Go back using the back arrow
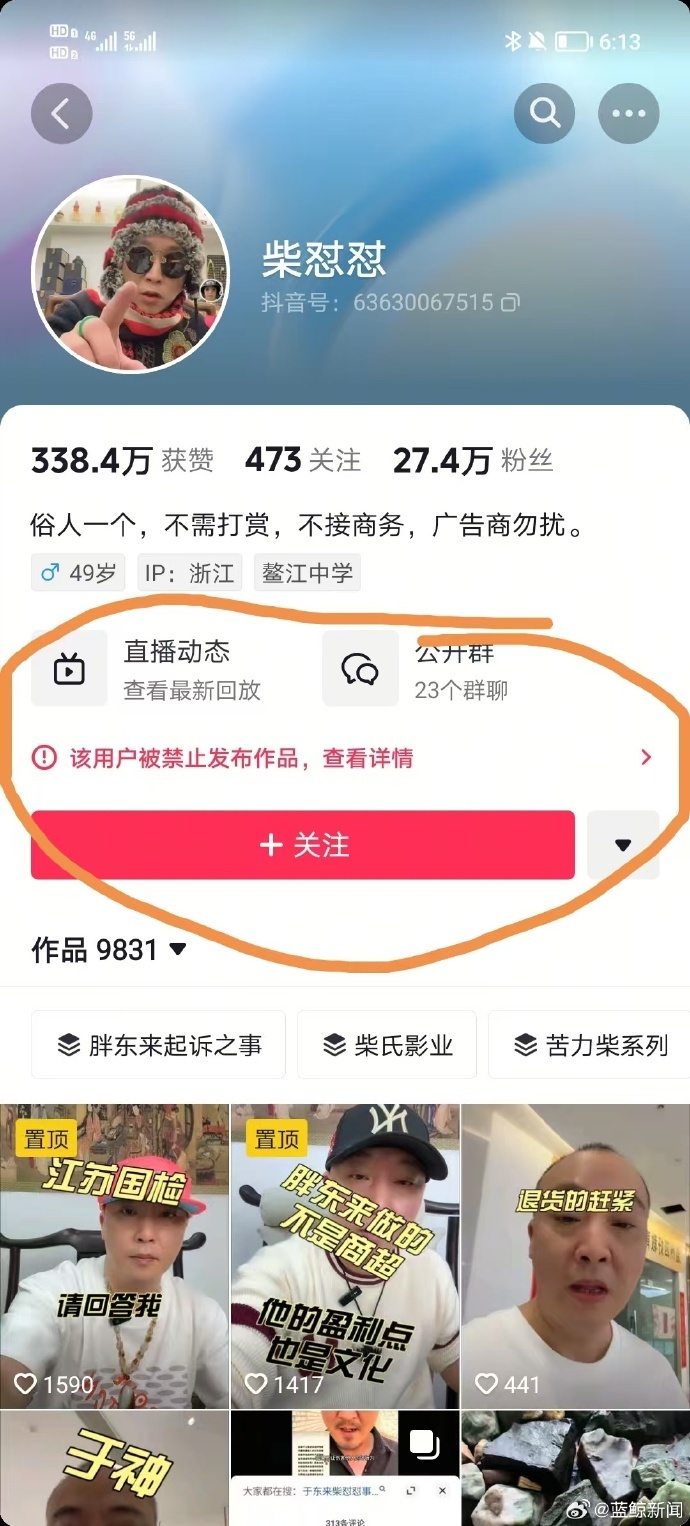This screenshot has height=1526, width=690. 61,114
